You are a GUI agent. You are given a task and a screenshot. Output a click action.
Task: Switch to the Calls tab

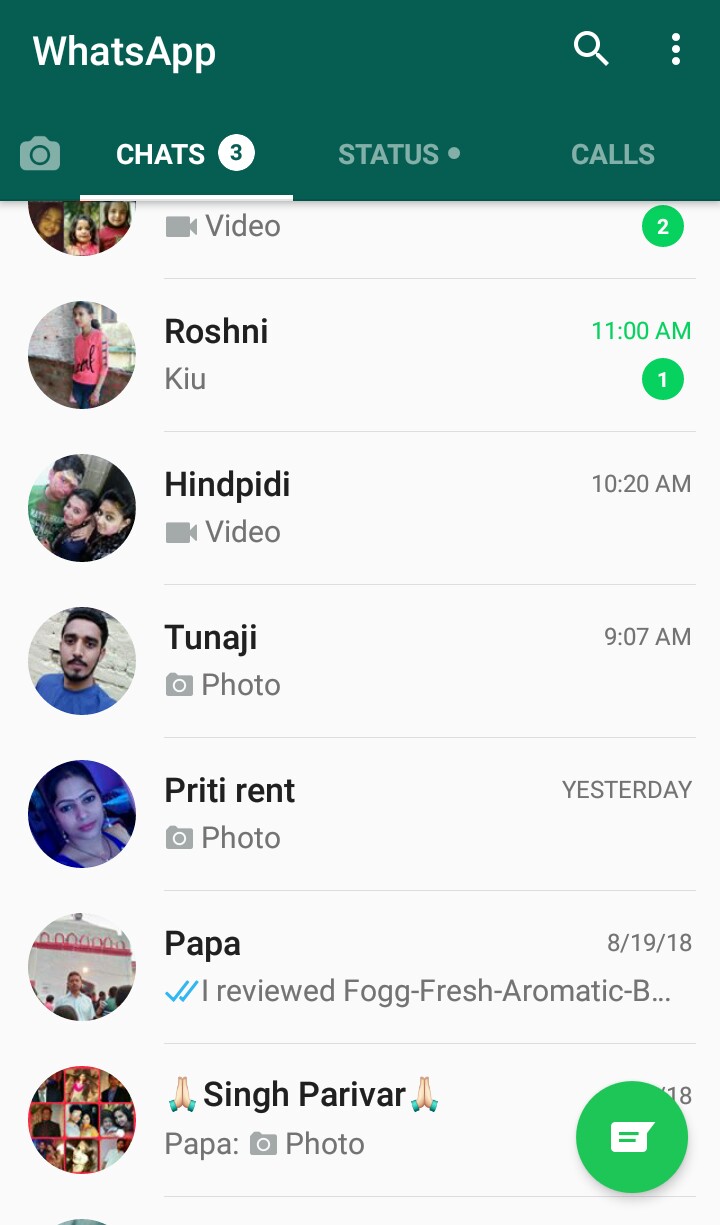pyautogui.click(x=612, y=154)
